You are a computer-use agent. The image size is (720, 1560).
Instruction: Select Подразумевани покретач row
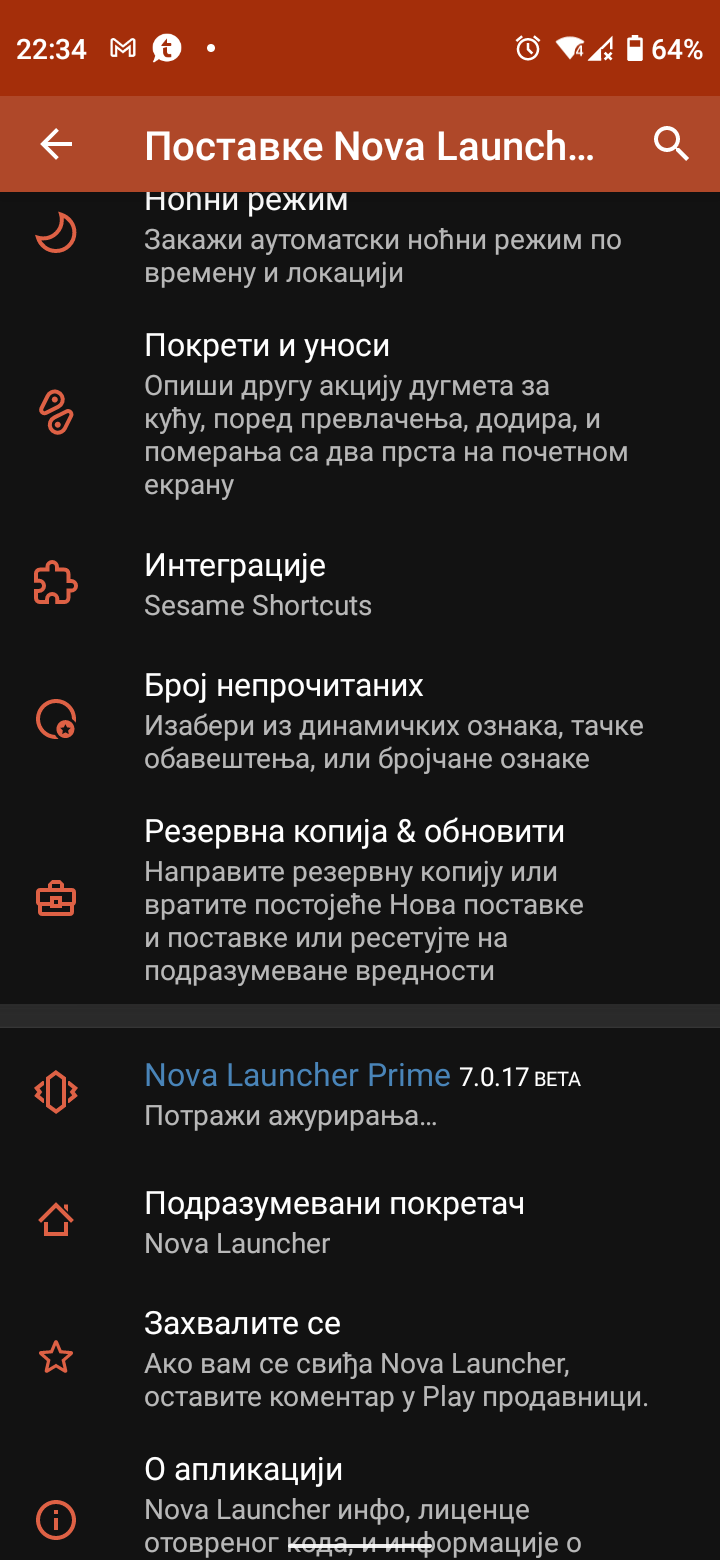360,1221
